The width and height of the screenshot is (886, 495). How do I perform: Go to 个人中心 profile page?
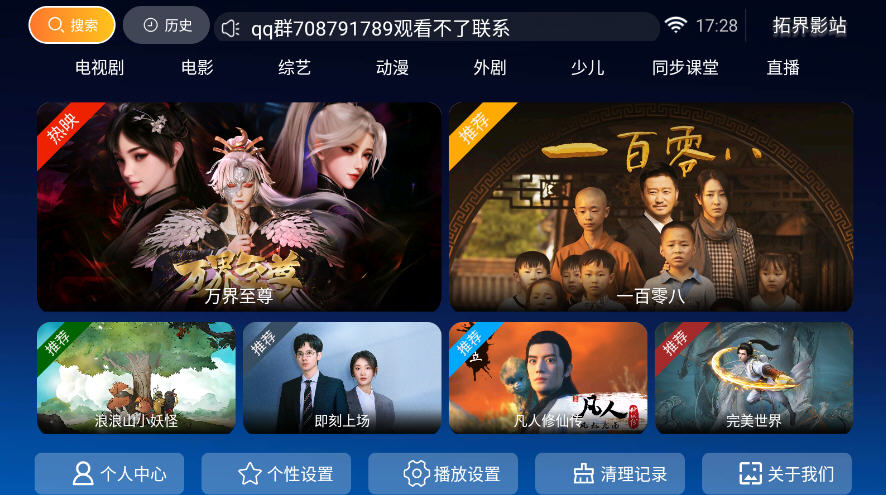110,473
